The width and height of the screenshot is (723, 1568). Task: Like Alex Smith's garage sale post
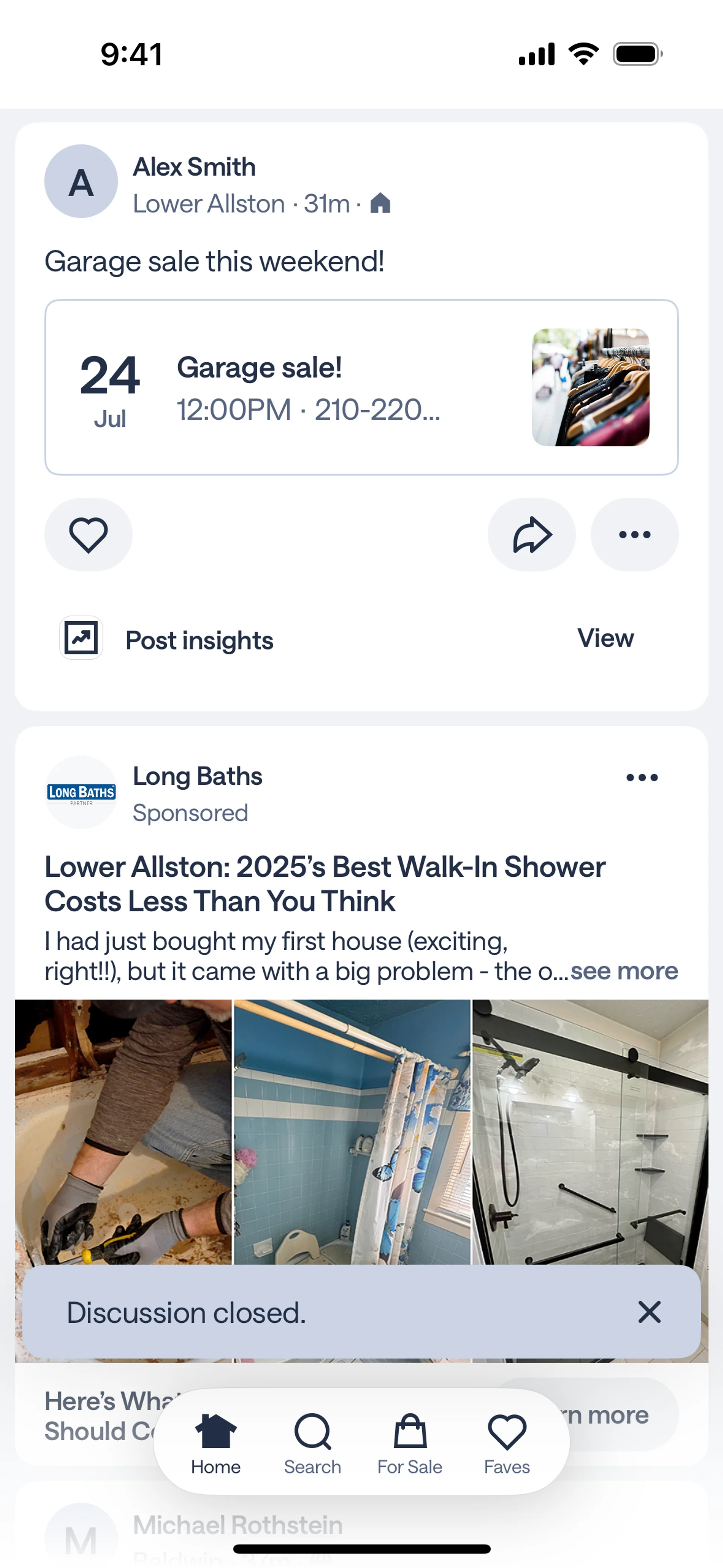tap(88, 535)
